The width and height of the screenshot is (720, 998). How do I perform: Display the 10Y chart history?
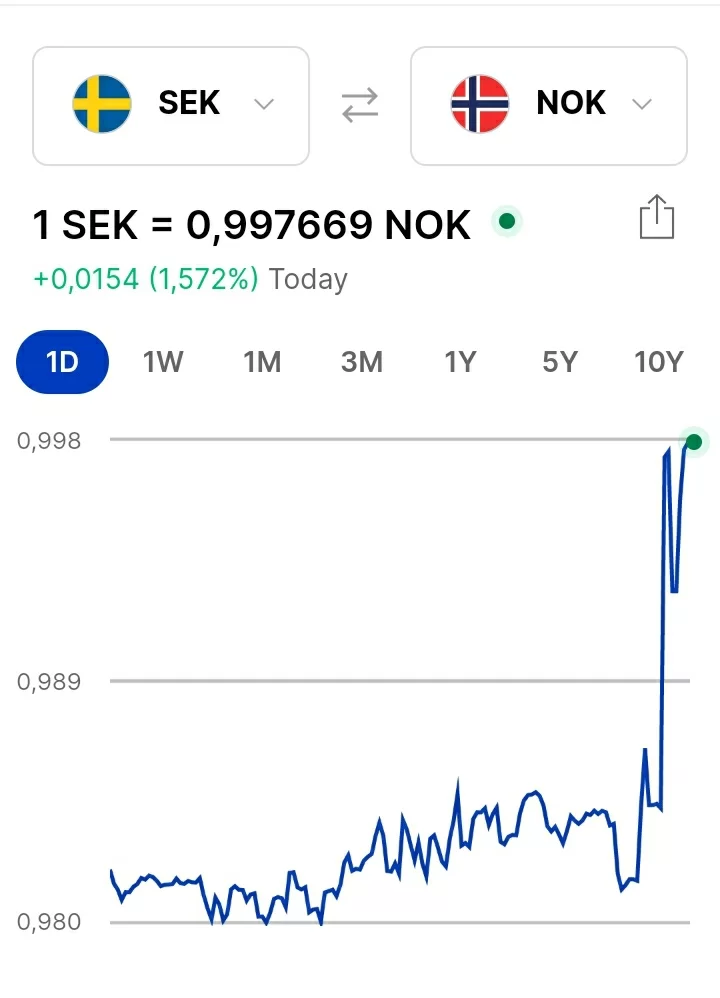pyautogui.click(x=658, y=361)
